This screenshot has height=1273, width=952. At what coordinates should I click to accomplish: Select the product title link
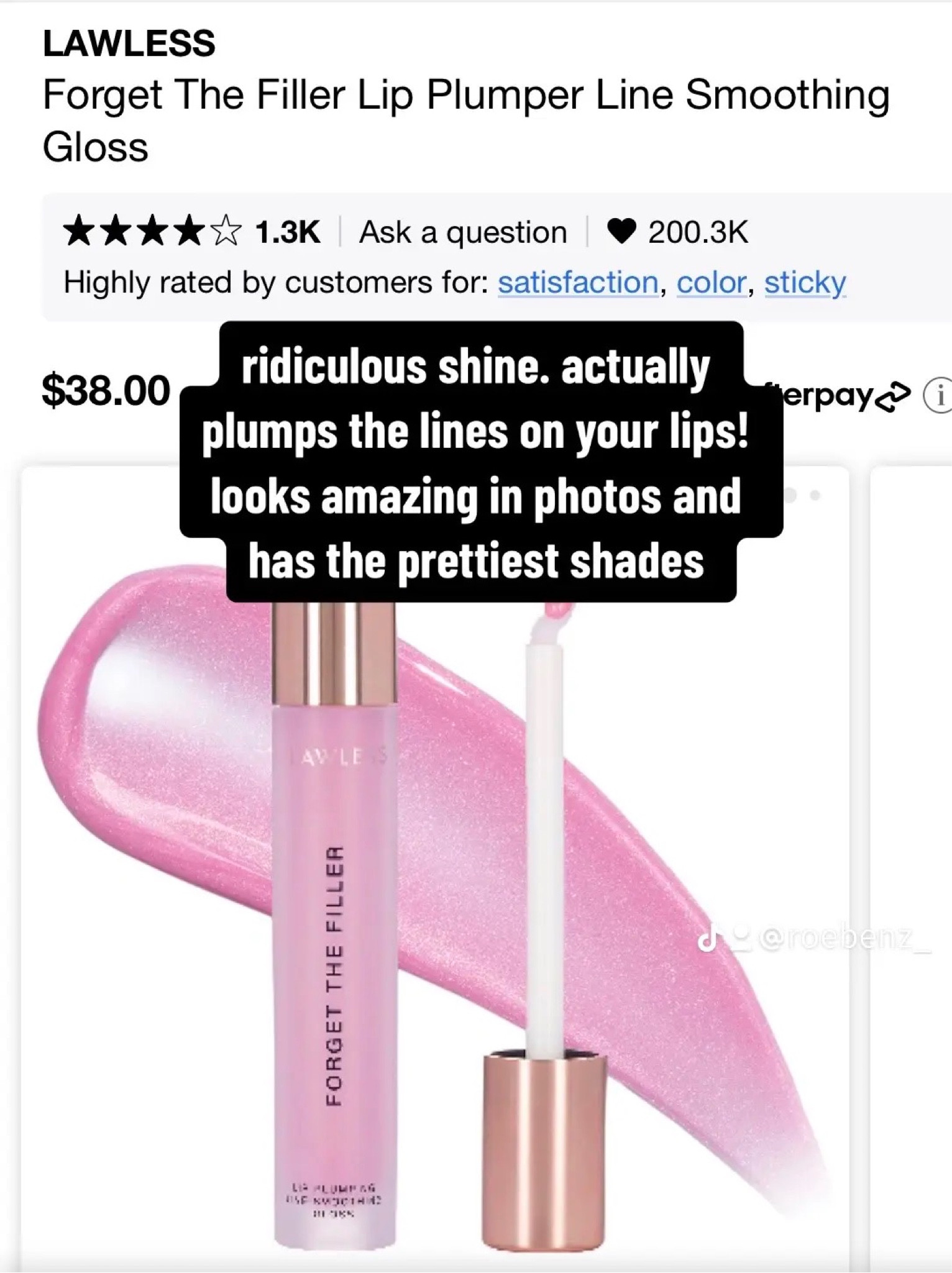coord(465,118)
